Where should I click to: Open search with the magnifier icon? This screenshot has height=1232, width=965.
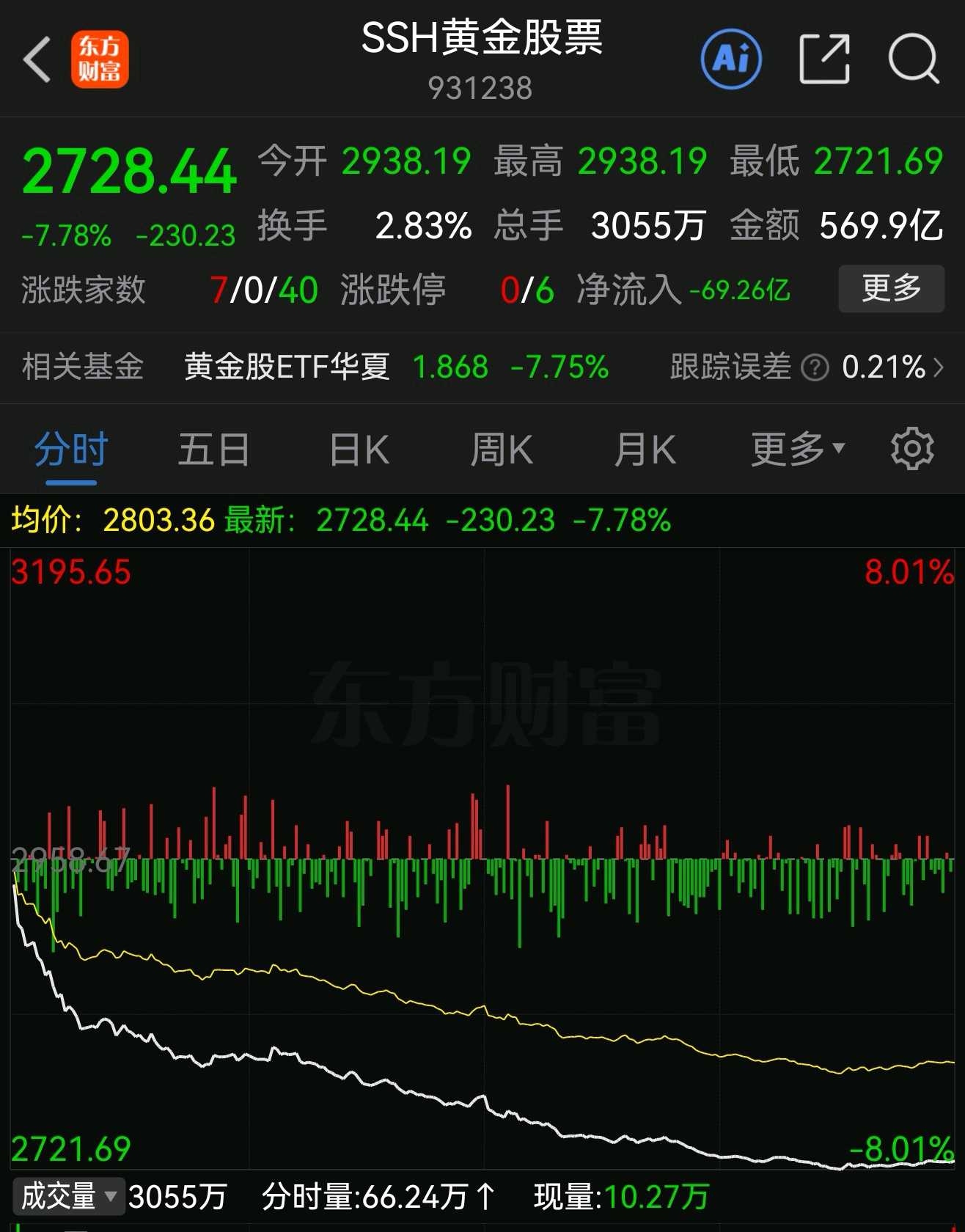pos(914,59)
